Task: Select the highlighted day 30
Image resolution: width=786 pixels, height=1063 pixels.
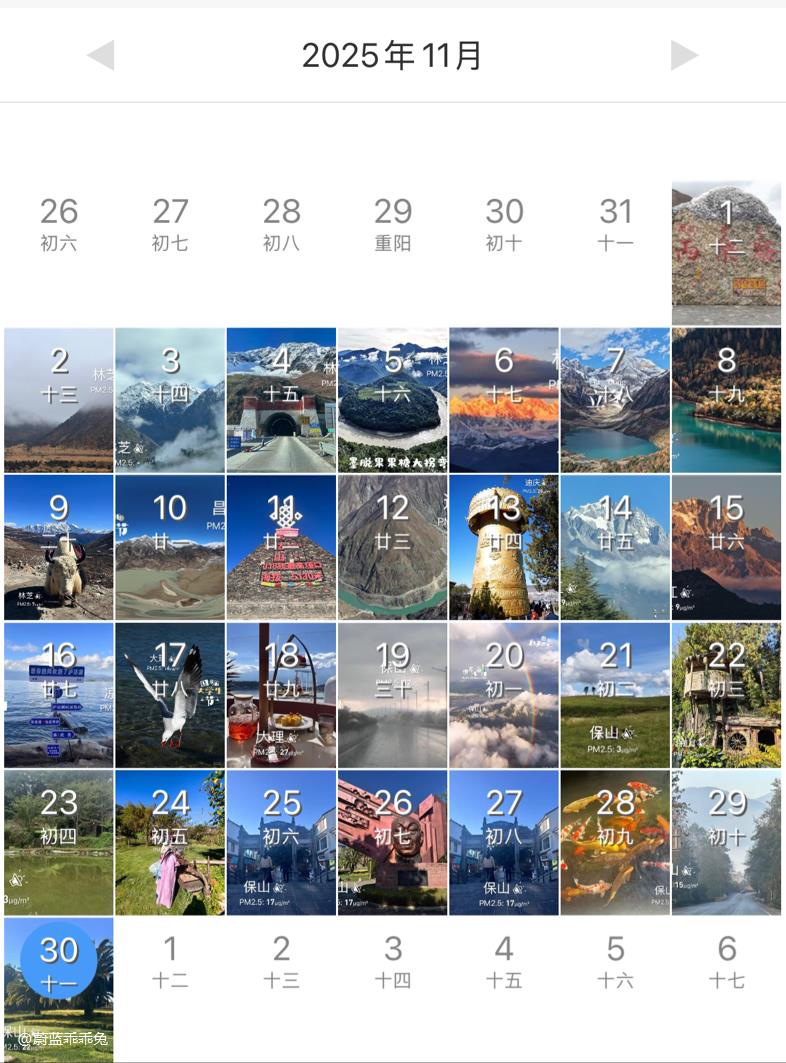Action: point(59,962)
